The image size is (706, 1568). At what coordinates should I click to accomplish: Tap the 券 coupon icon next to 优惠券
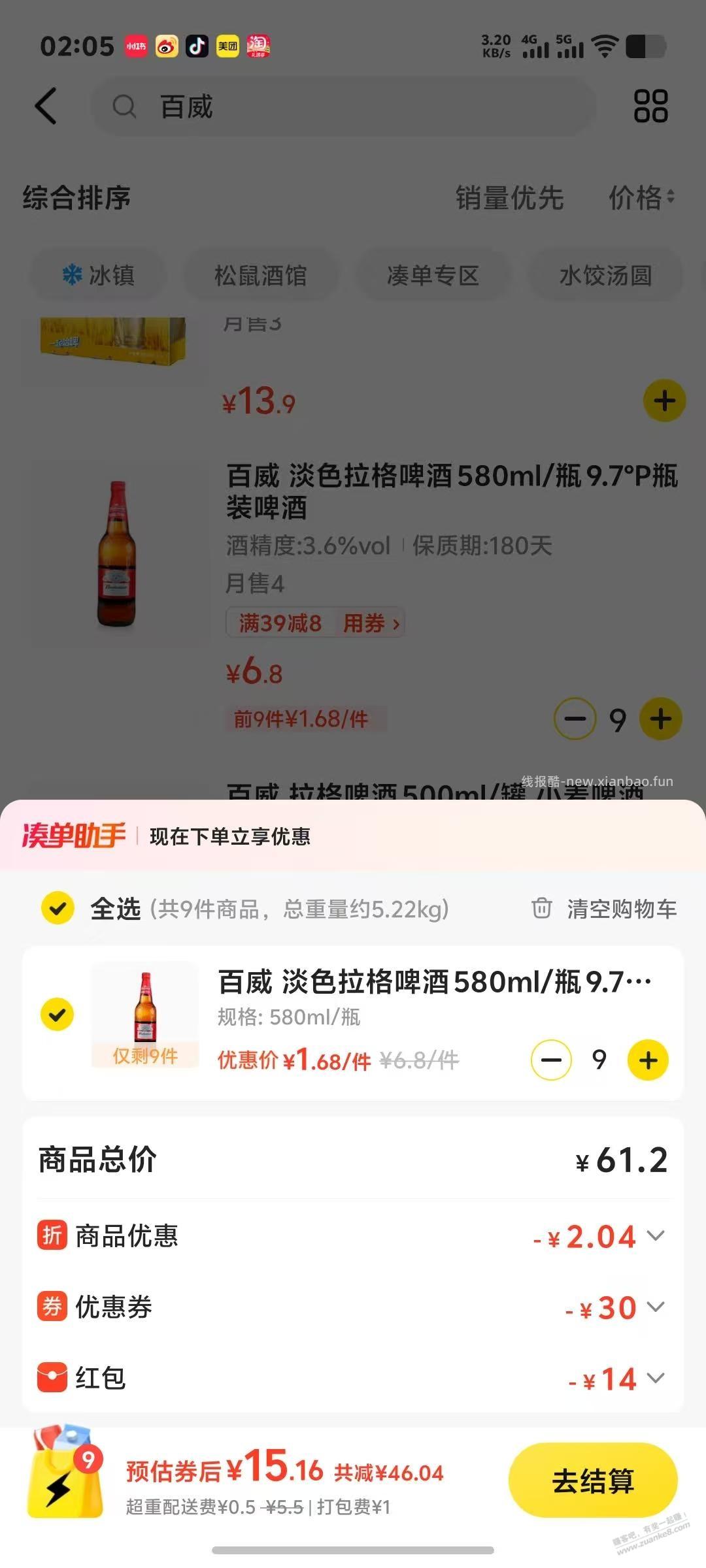pos(54,1307)
